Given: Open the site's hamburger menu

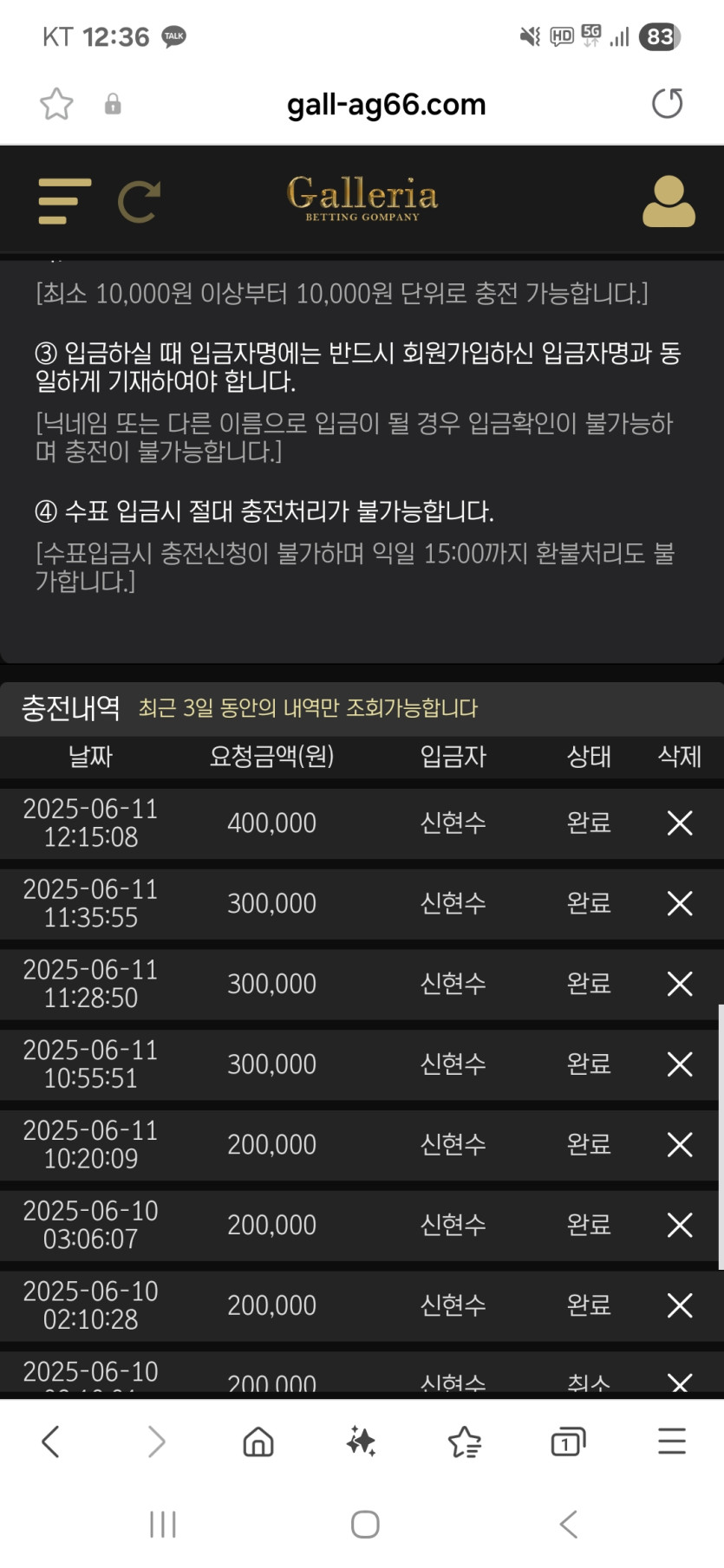Looking at the screenshot, I should click(x=64, y=201).
